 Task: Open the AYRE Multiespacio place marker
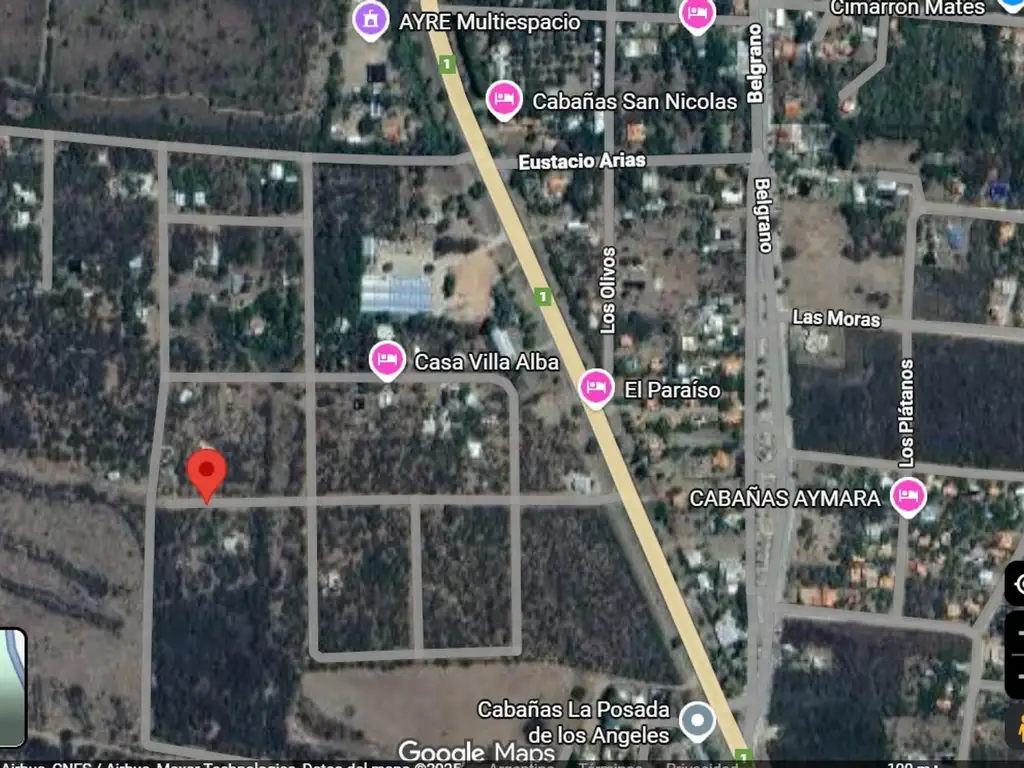point(371,19)
